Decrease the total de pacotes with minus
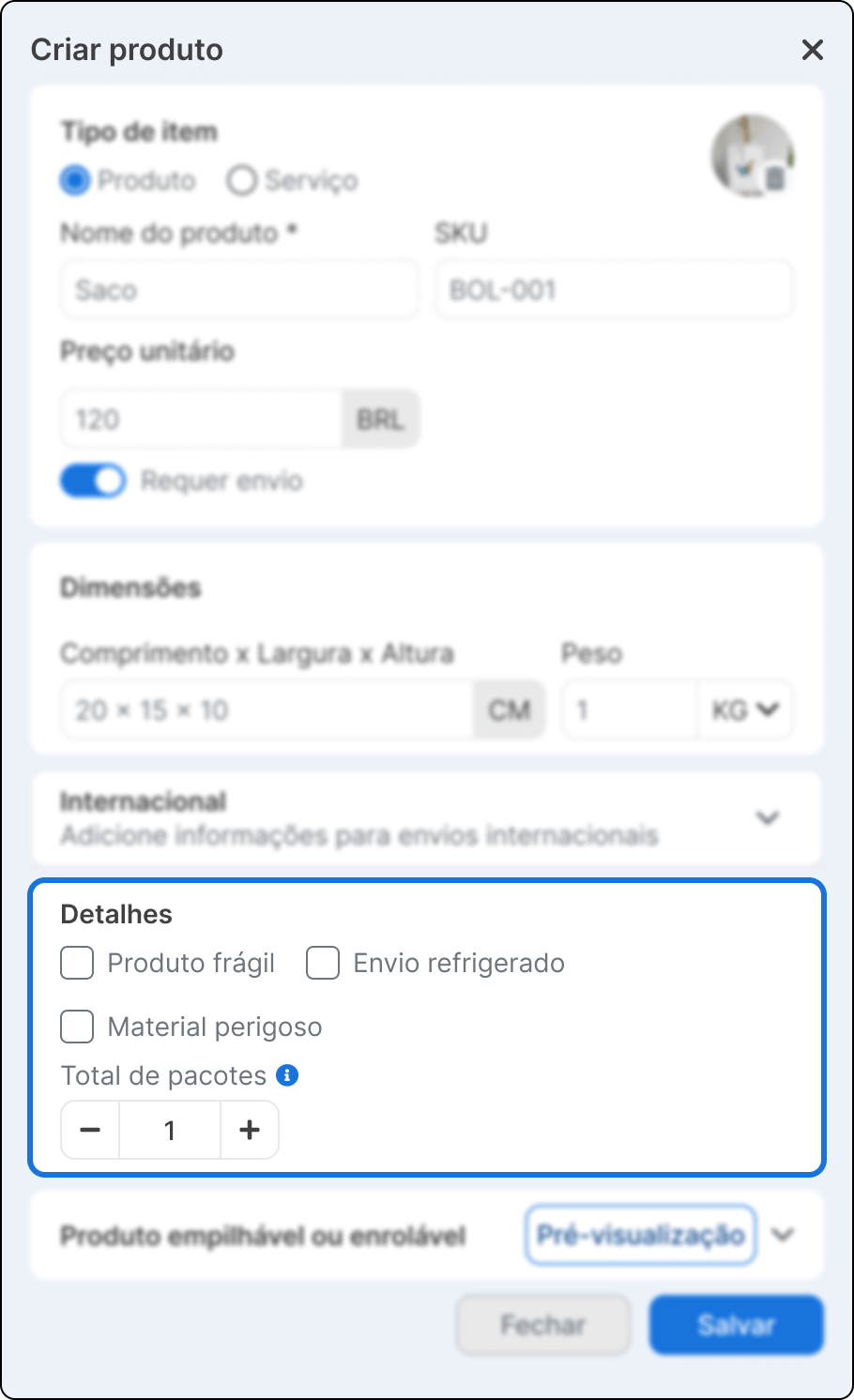854x1400 pixels. (x=90, y=1130)
